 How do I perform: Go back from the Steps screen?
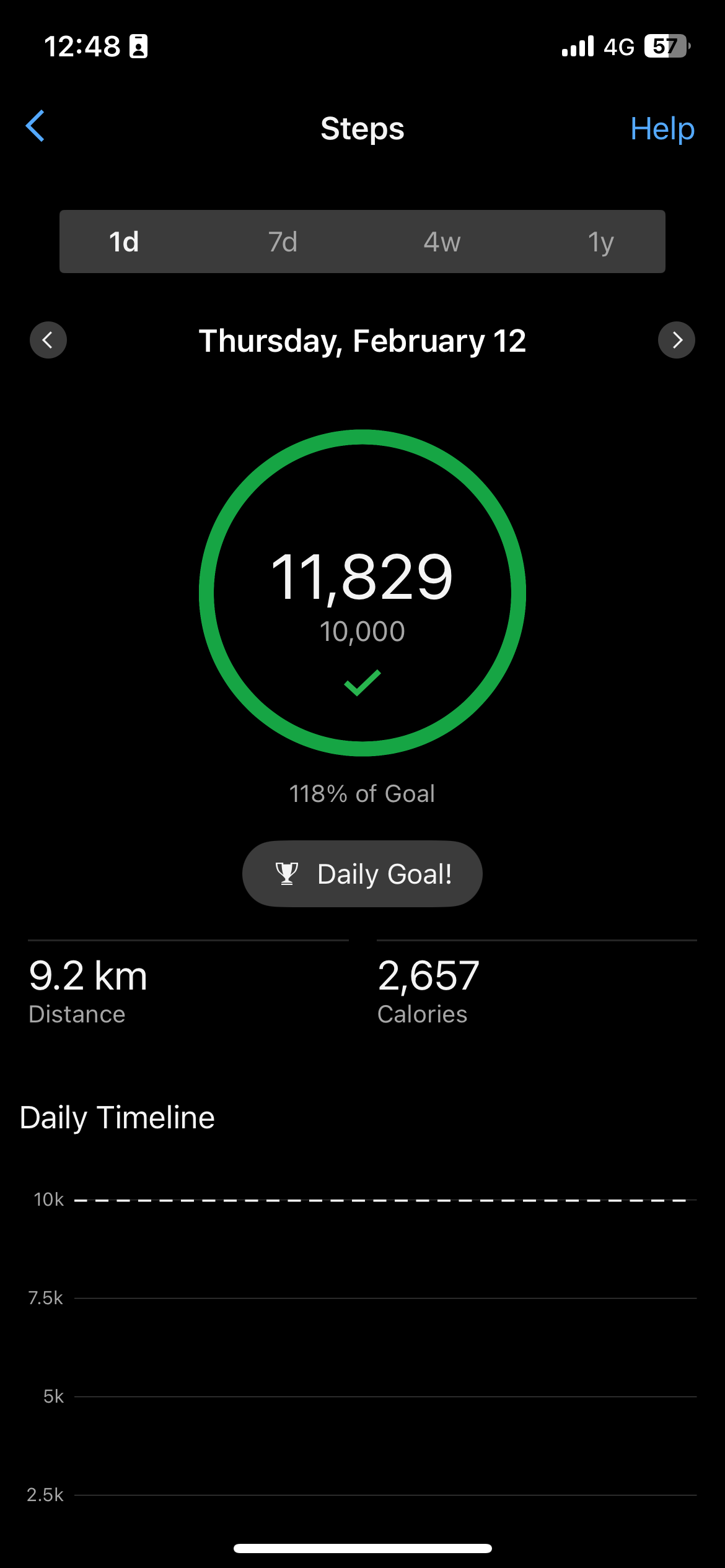click(x=35, y=126)
